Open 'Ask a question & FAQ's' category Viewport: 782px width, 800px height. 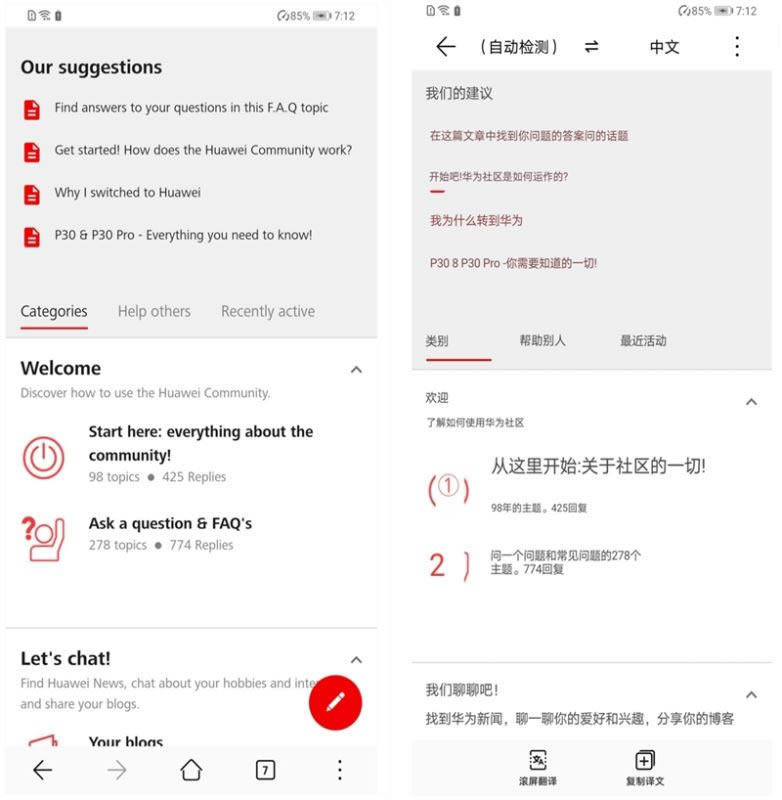click(x=170, y=524)
